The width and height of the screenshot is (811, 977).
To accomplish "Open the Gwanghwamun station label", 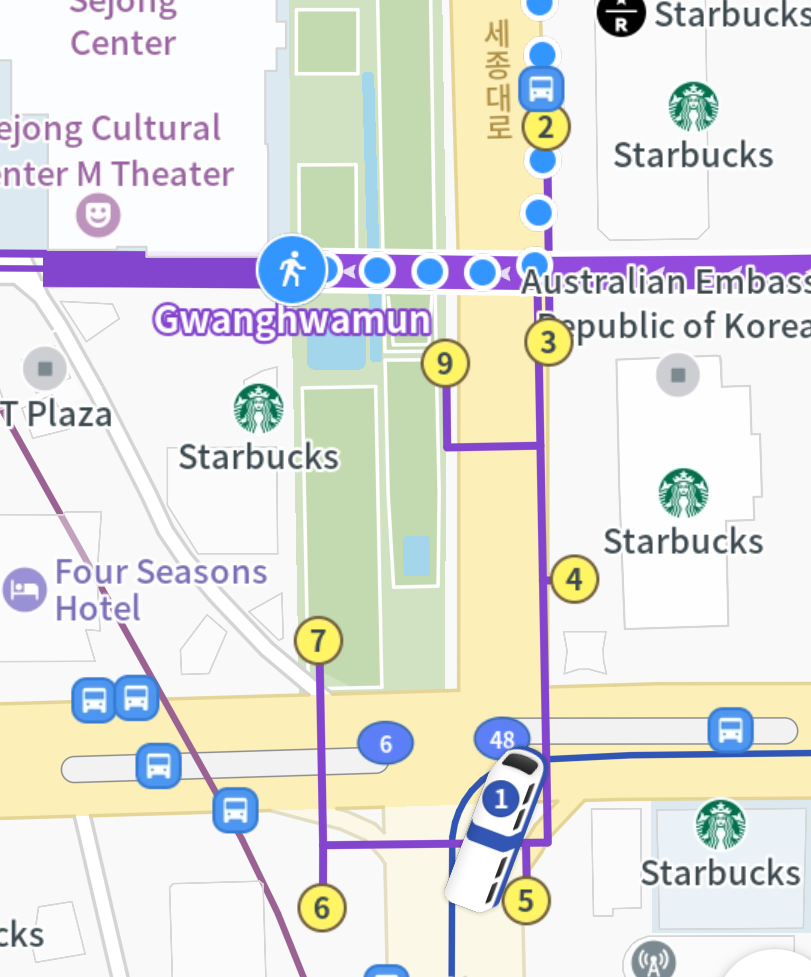I will pos(290,320).
